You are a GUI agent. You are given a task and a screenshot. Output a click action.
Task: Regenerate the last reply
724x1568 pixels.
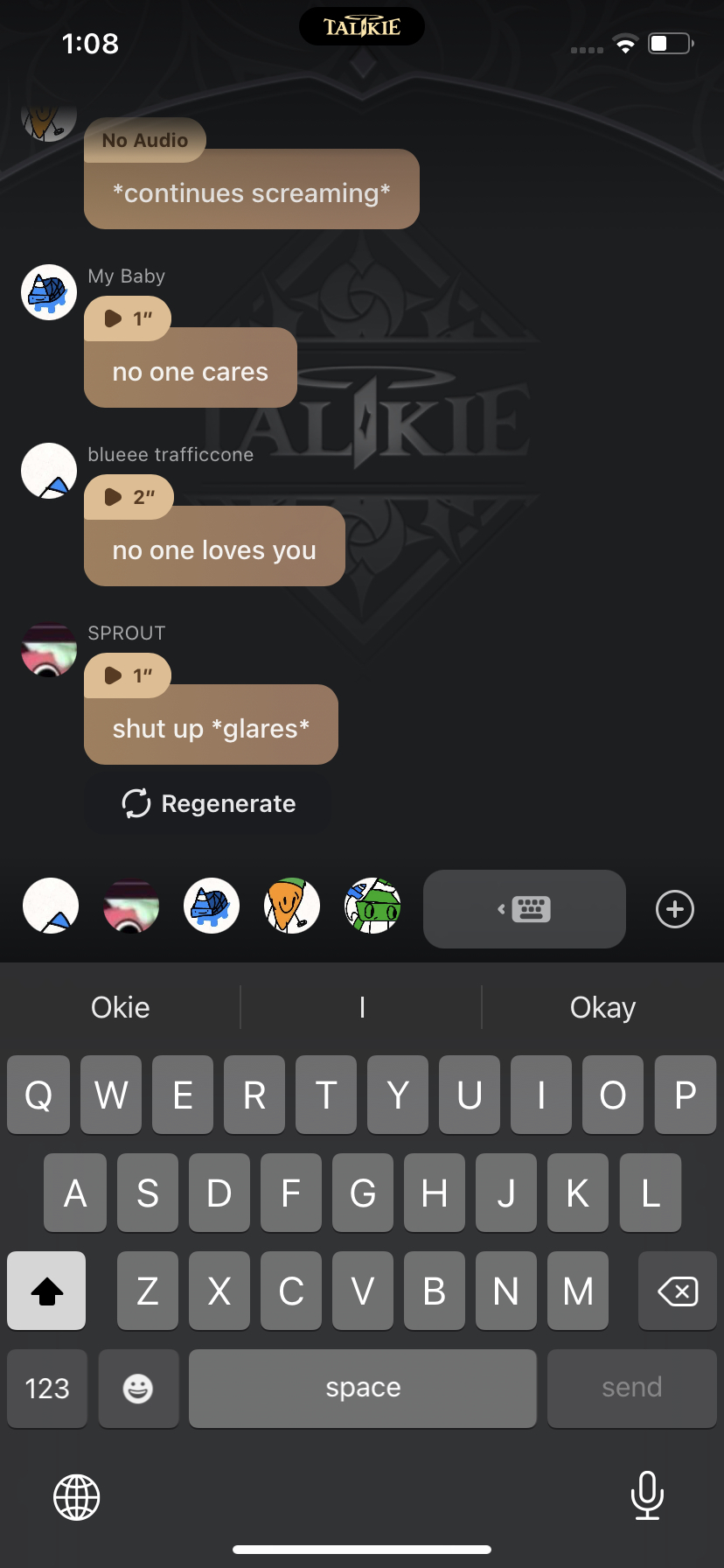209,803
